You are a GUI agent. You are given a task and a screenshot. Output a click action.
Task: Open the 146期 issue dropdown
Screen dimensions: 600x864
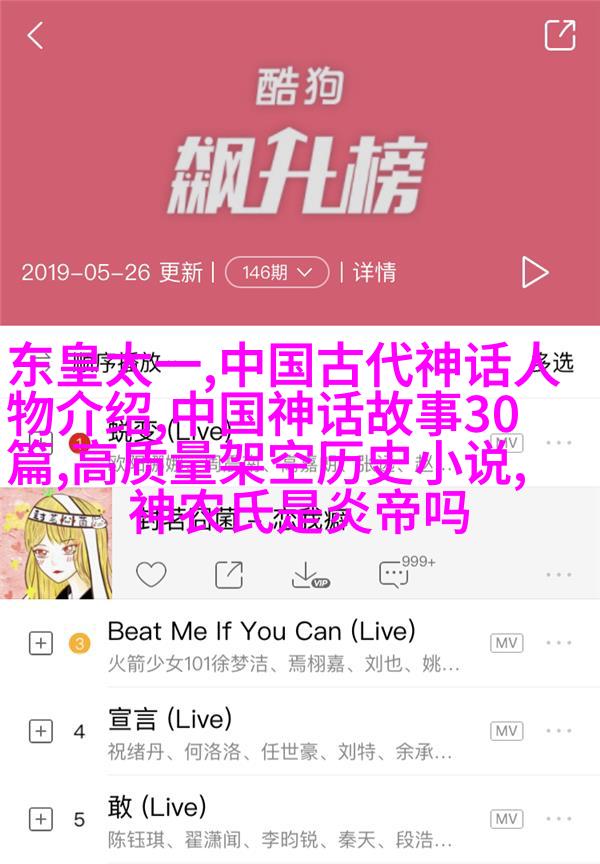click(x=277, y=272)
